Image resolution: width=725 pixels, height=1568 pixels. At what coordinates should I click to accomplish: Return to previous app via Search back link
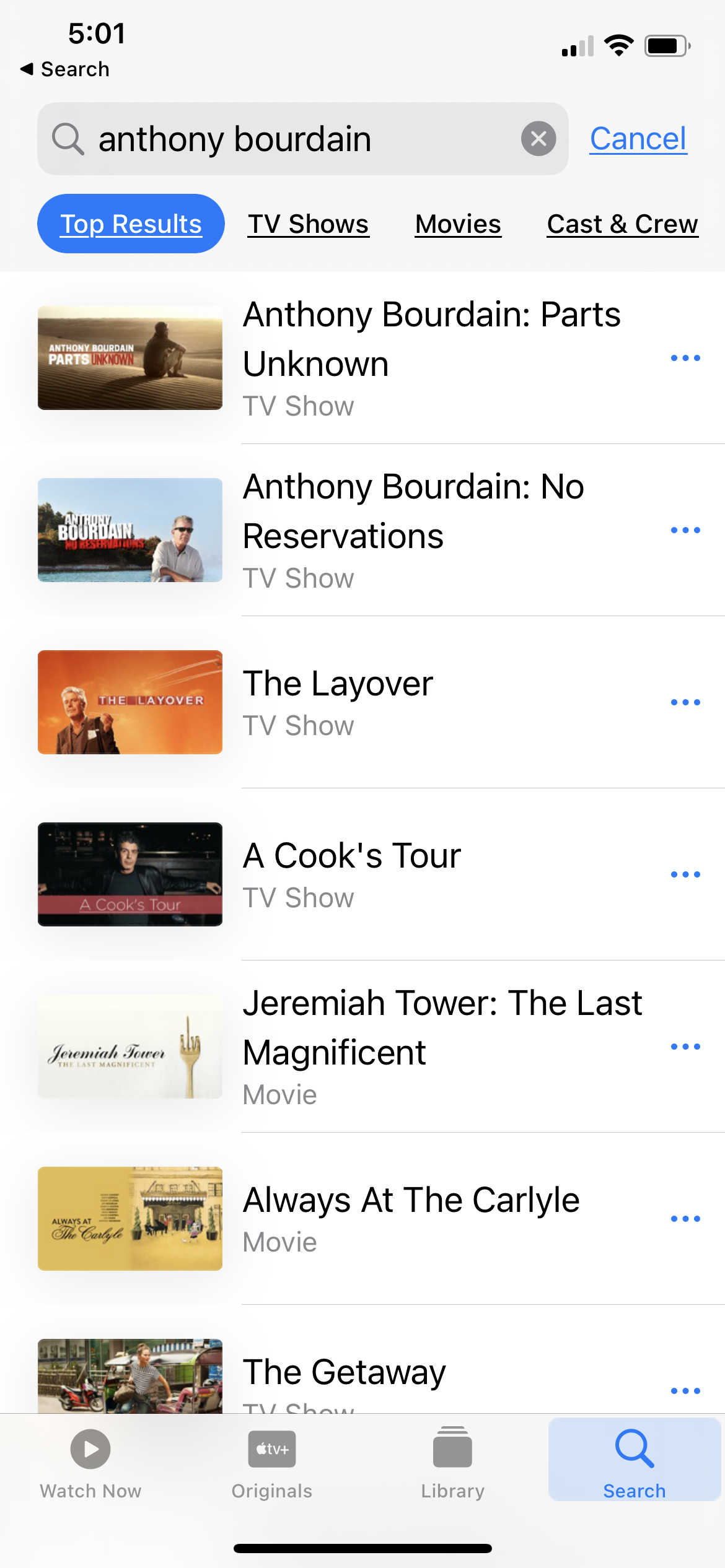(x=65, y=69)
